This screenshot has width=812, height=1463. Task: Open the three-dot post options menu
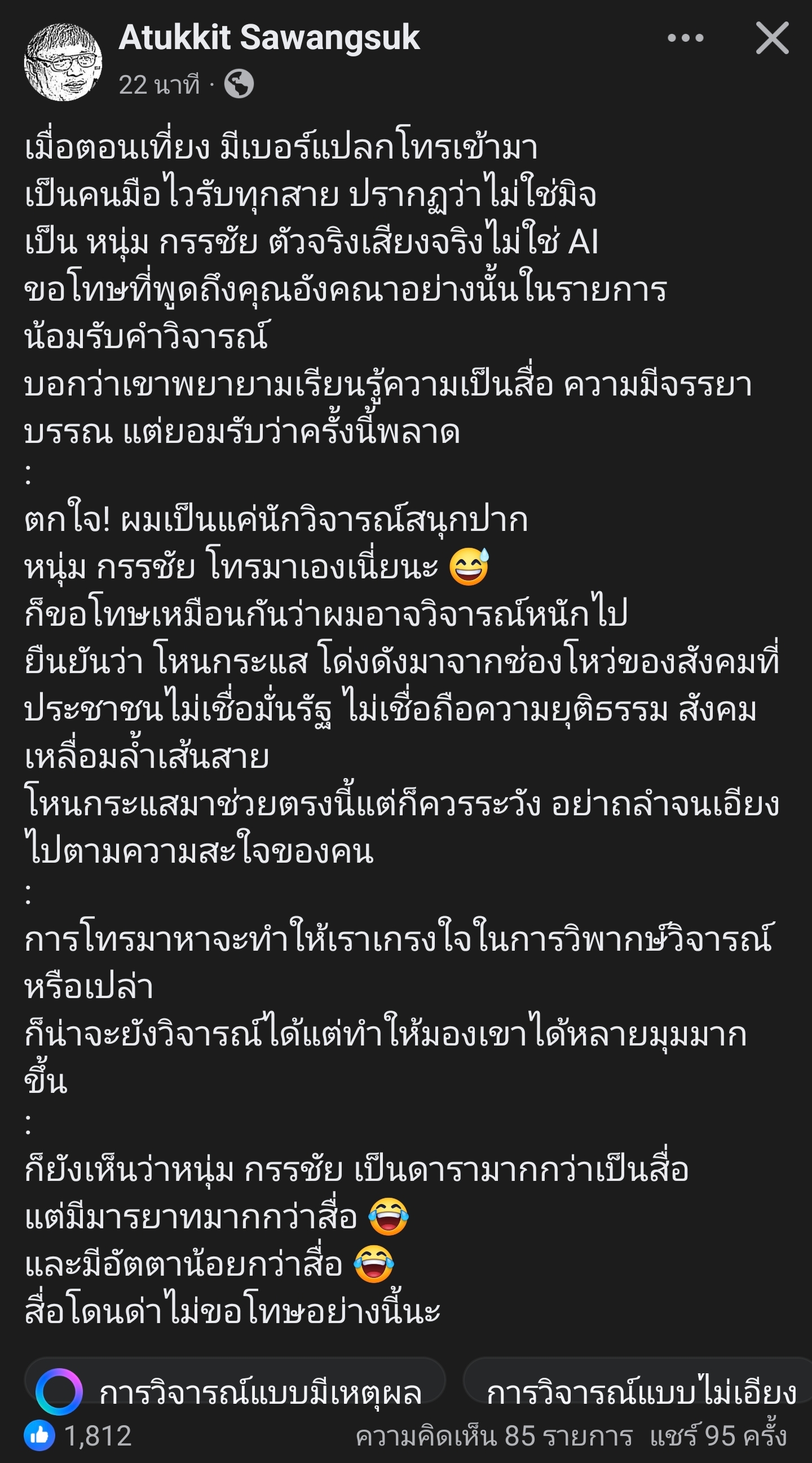point(685,38)
